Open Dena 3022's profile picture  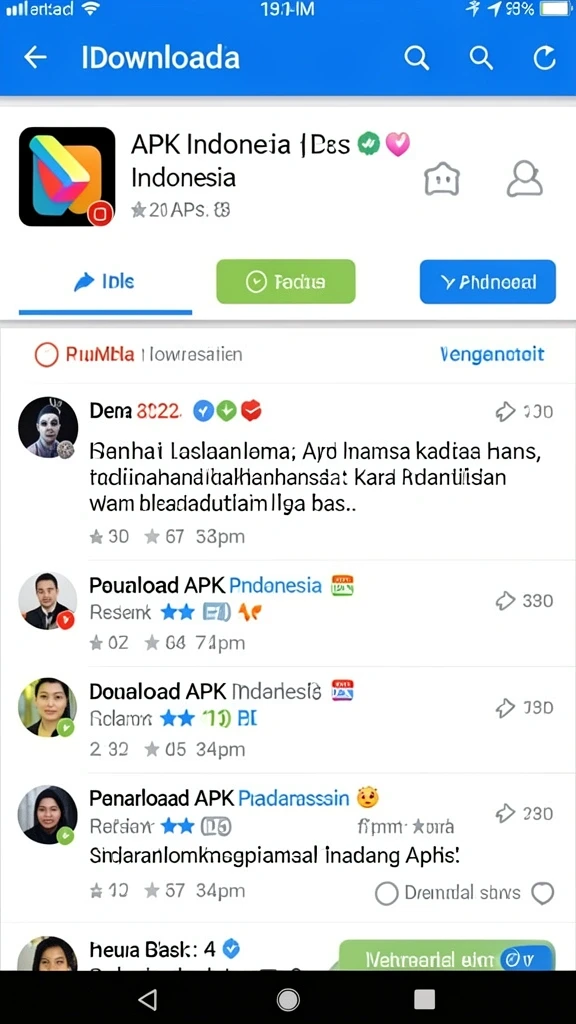click(48, 426)
